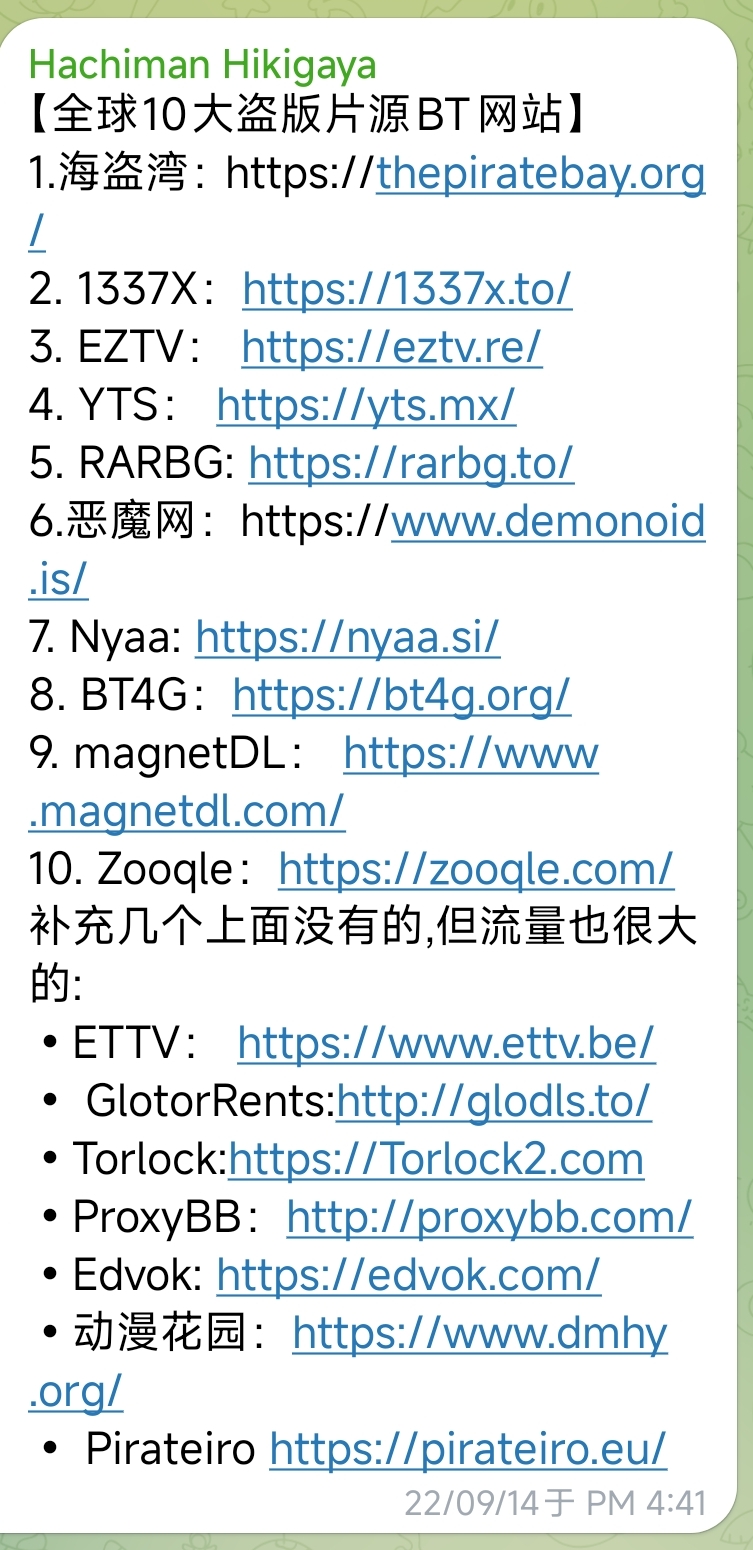Follow the proxybb.com link
Viewport: 753px width, 1550px height.
tap(489, 1217)
